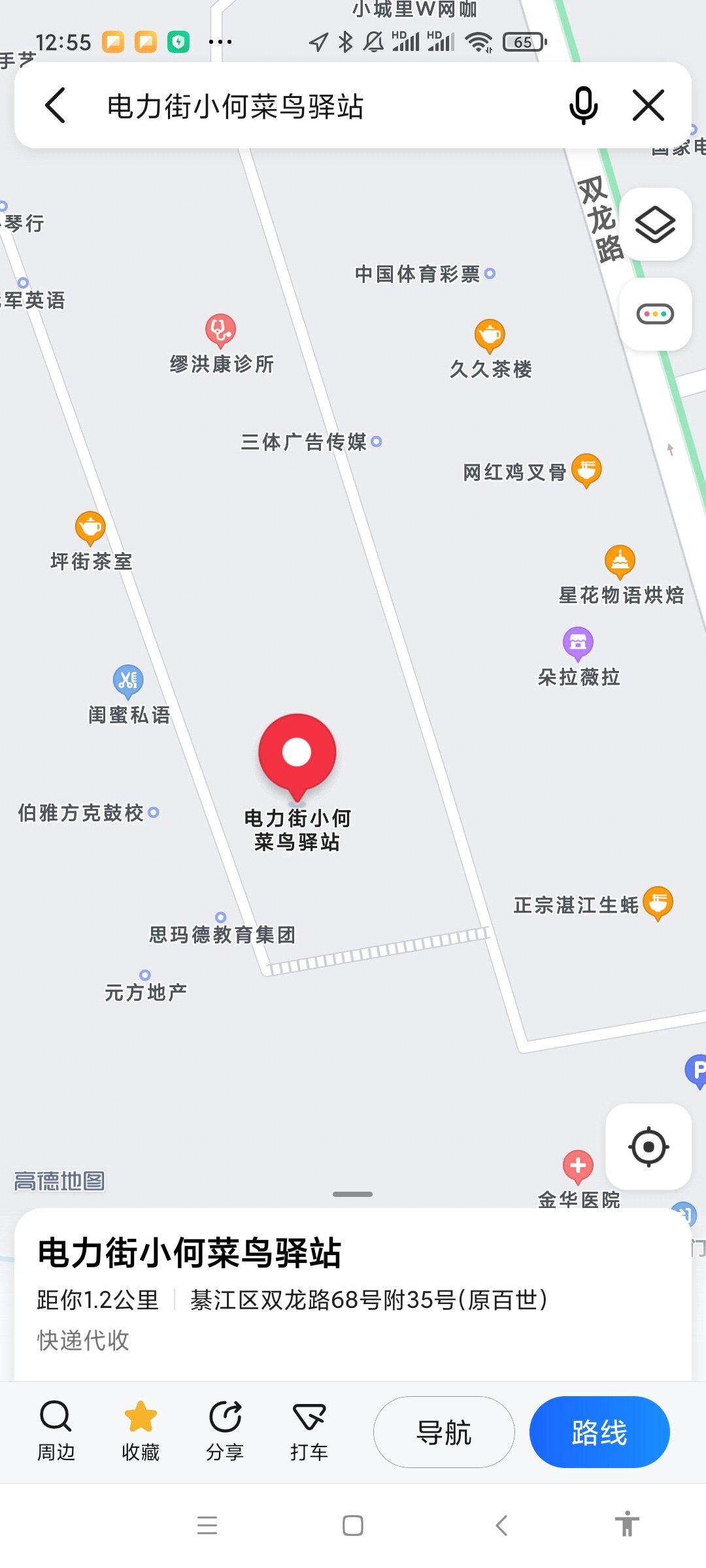The image size is (706, 1568).
Task: Go back from the search result
Action: point(56,106)
